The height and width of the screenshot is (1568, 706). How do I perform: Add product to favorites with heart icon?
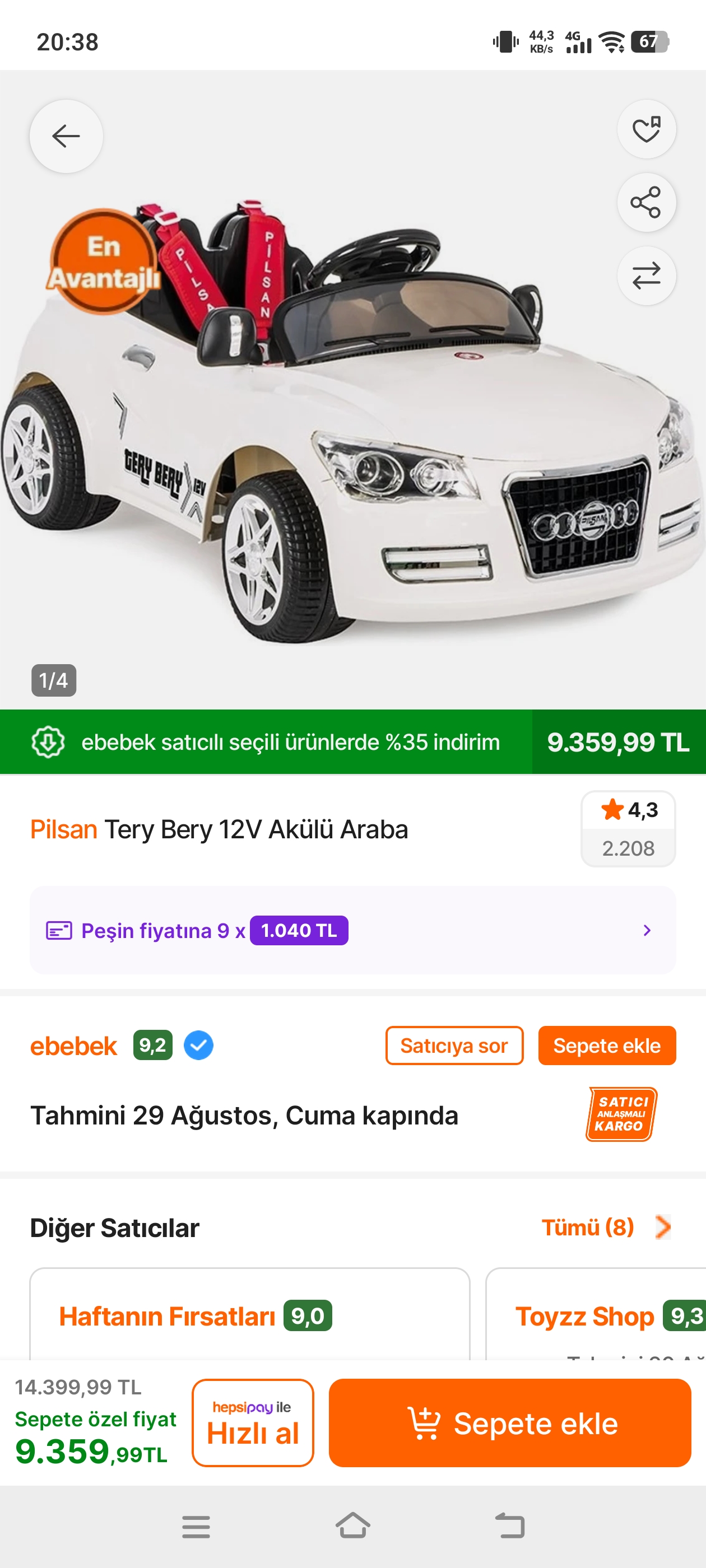point(646,129)
